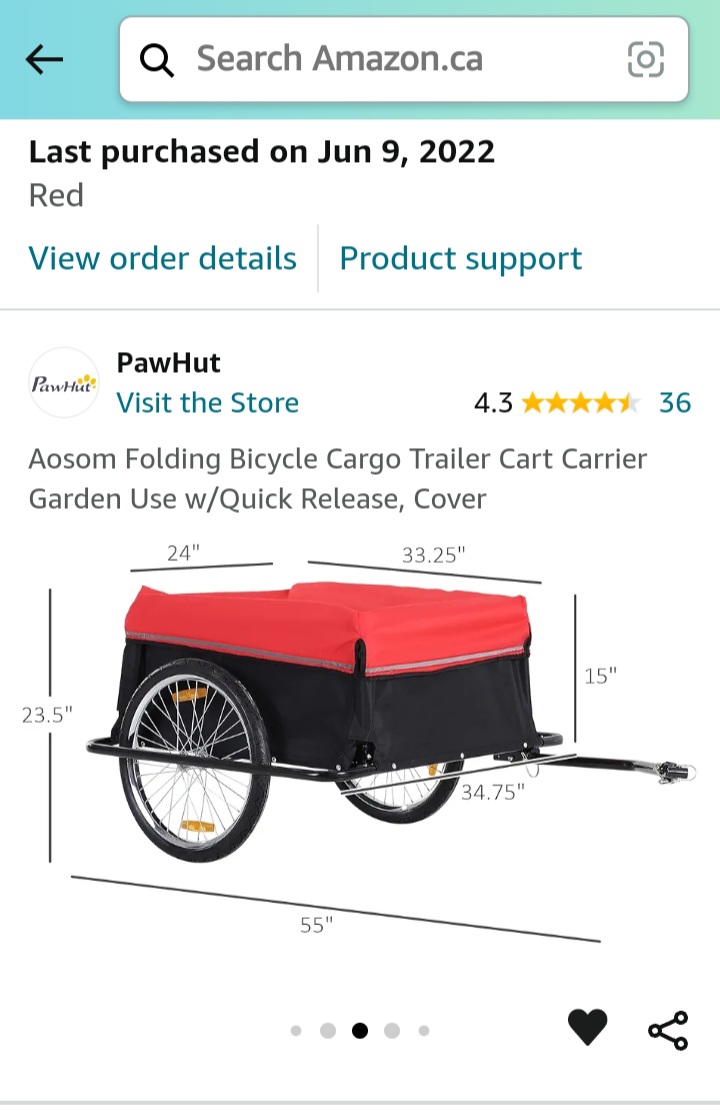
Task: Go back using the arrow icon
Action: click(x=44, y=60)
